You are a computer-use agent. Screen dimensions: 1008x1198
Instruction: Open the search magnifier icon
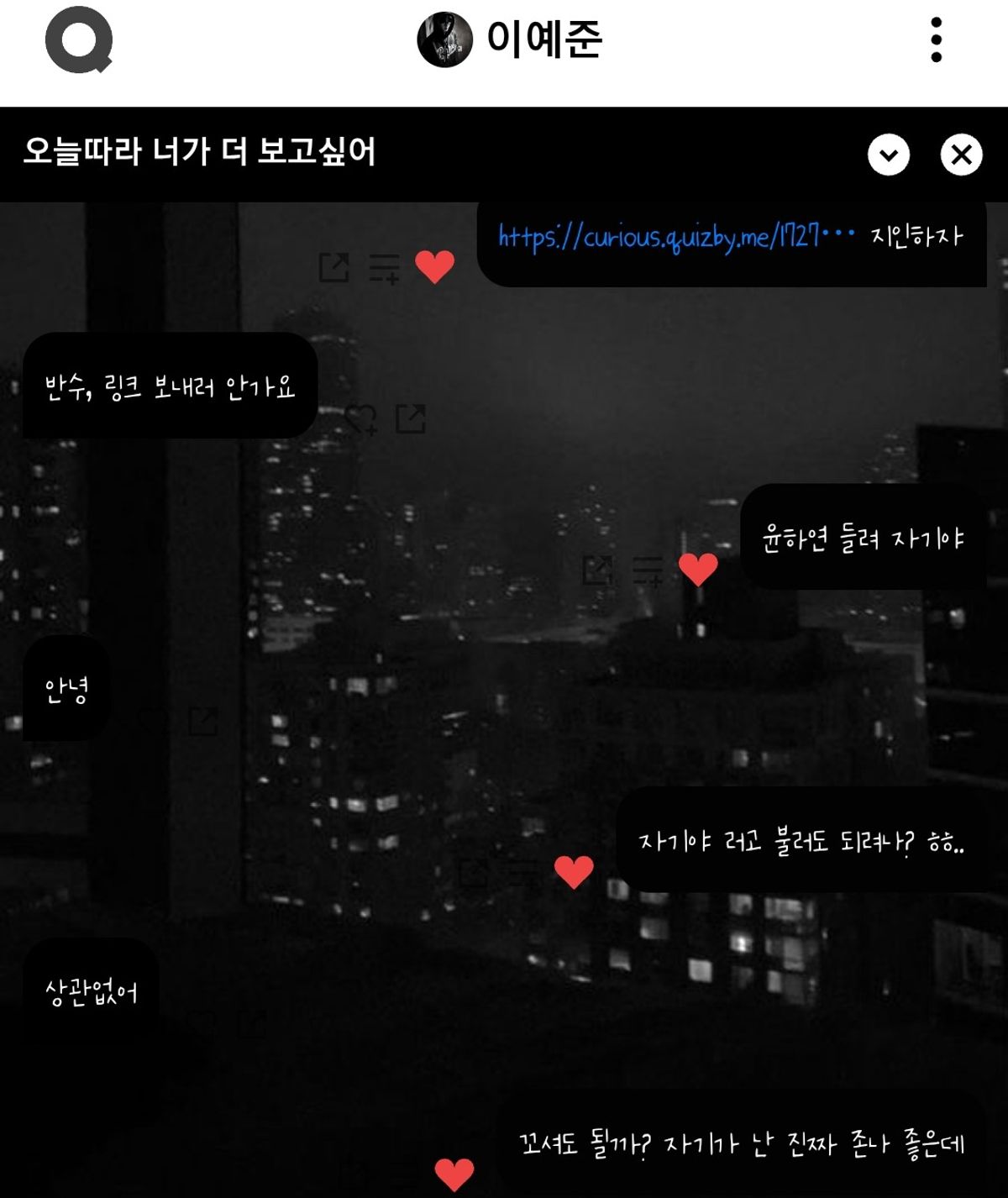click(x=78, y=40)
